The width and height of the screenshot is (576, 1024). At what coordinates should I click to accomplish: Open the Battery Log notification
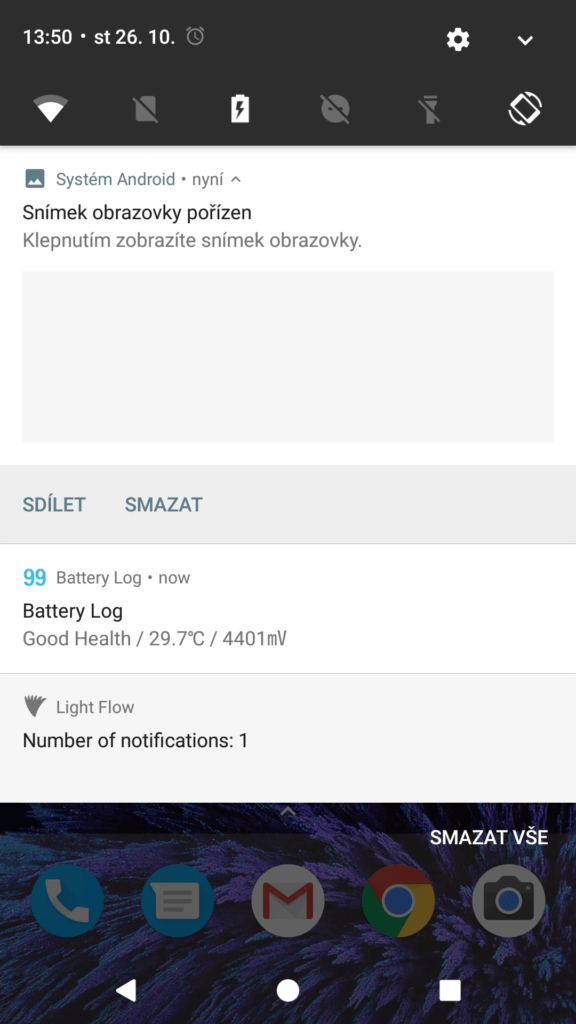pos(288,609)
